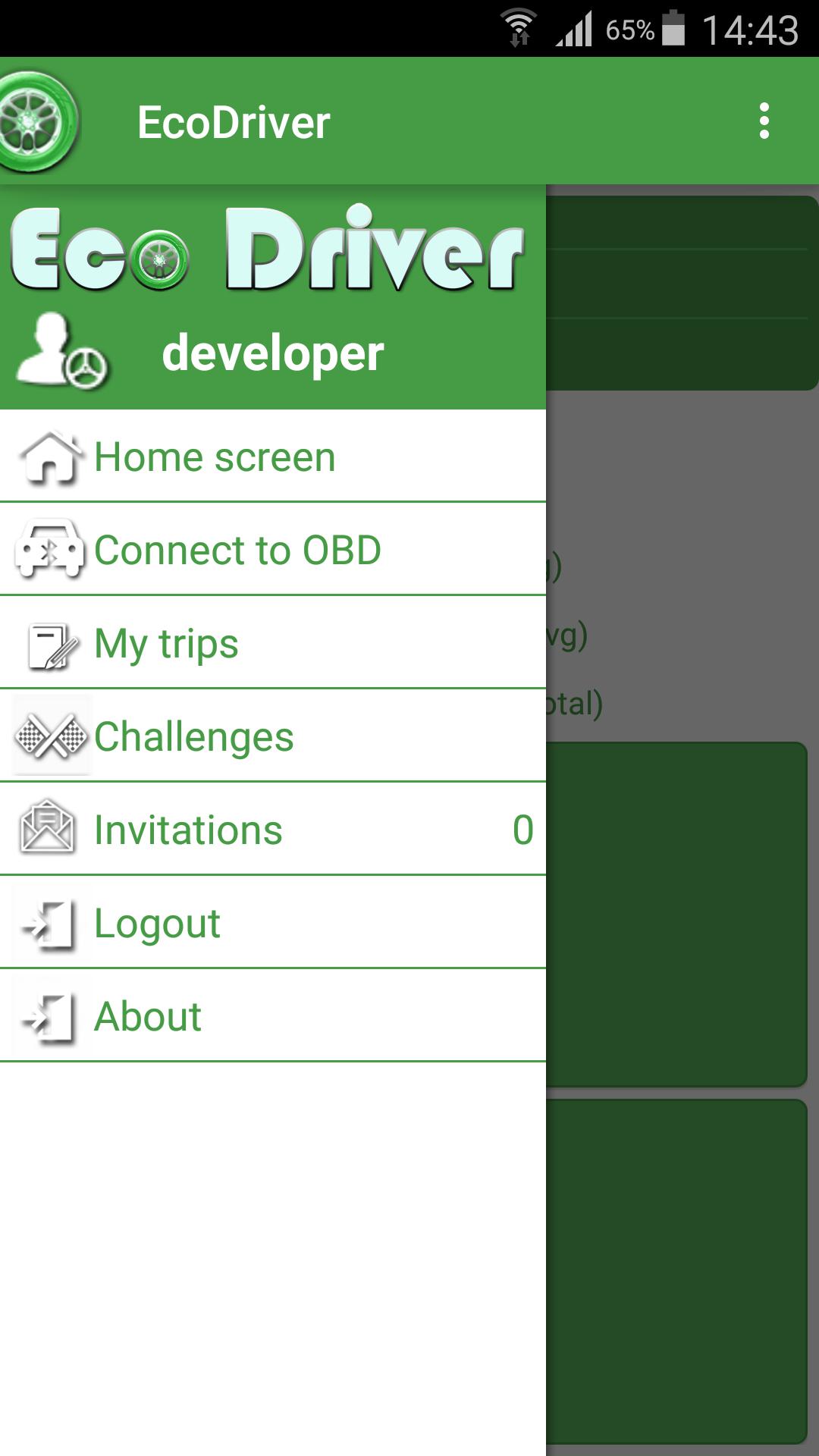This screenshot has width=819, height=1456.
Task: Open the overflow menu
Action: point(764,121)
